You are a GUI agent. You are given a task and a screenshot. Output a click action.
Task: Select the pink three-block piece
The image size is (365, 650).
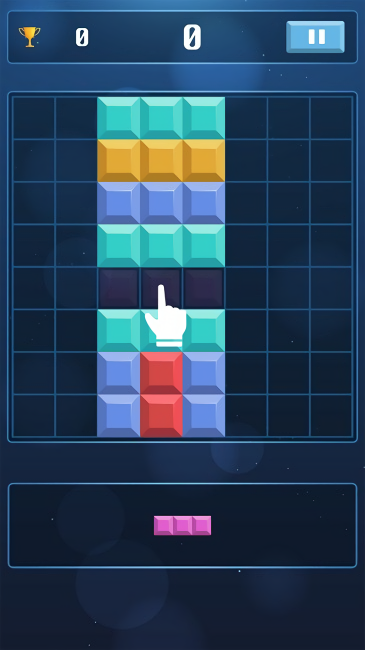click(x=182, y=525)
